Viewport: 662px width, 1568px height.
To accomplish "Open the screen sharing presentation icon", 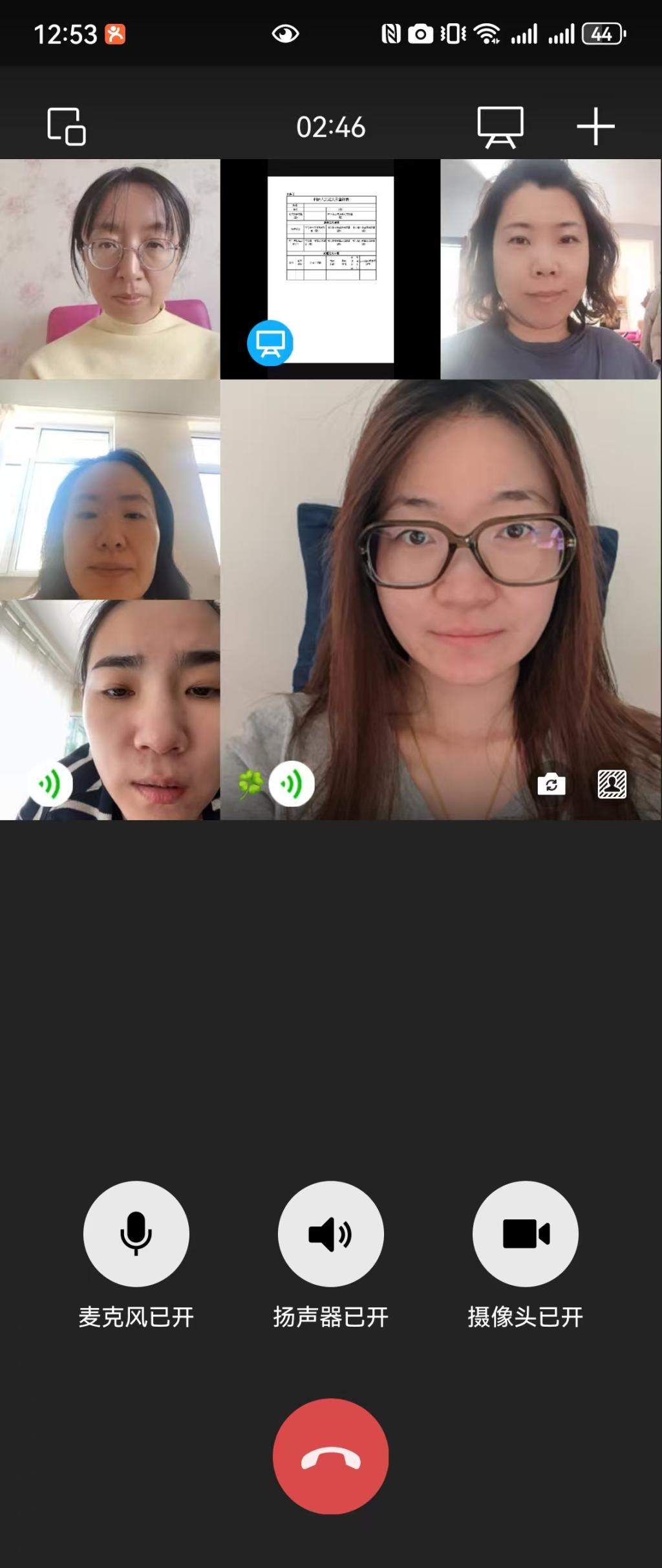I will [500, 127].
